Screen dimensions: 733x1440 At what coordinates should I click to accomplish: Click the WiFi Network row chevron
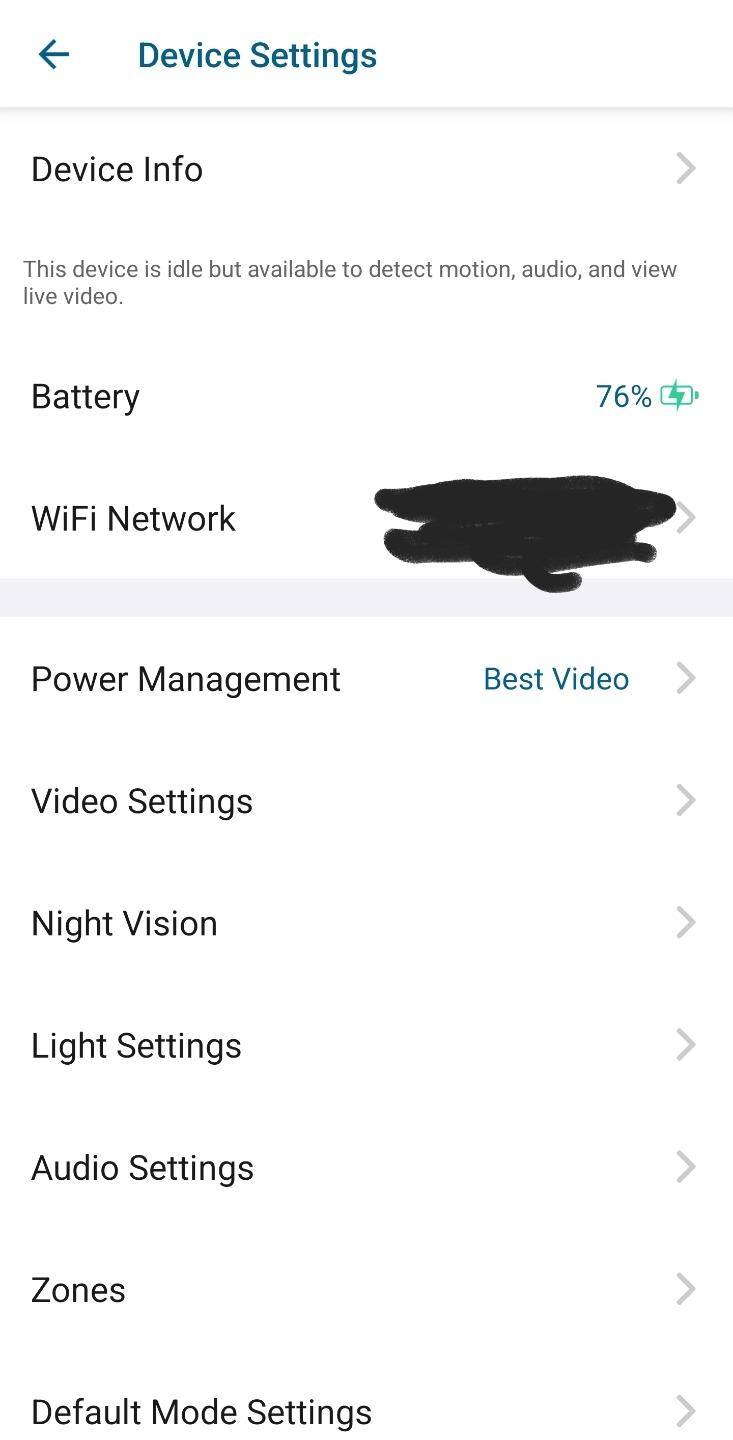686,518
